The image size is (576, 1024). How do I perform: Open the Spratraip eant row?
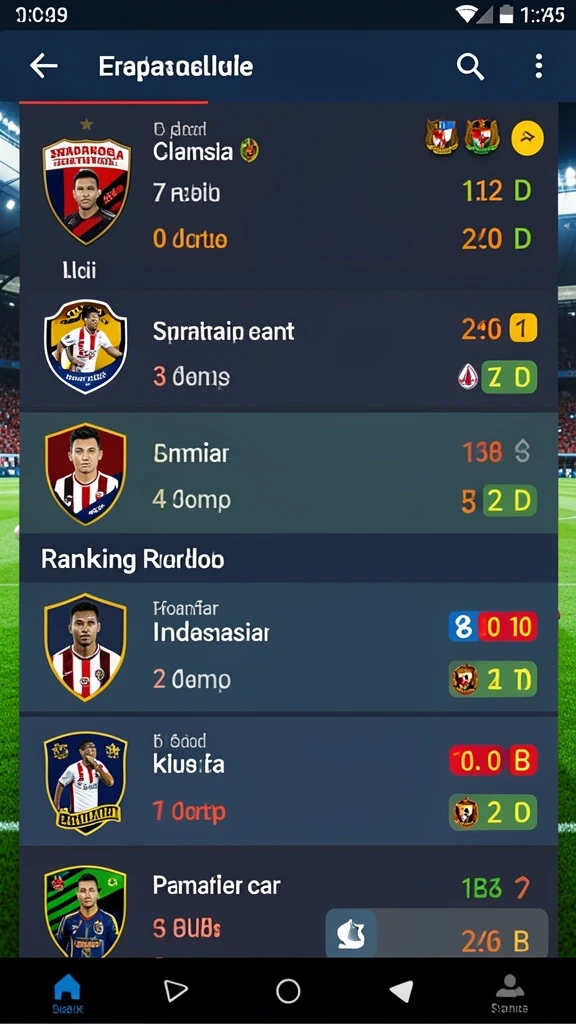point(289,351)
